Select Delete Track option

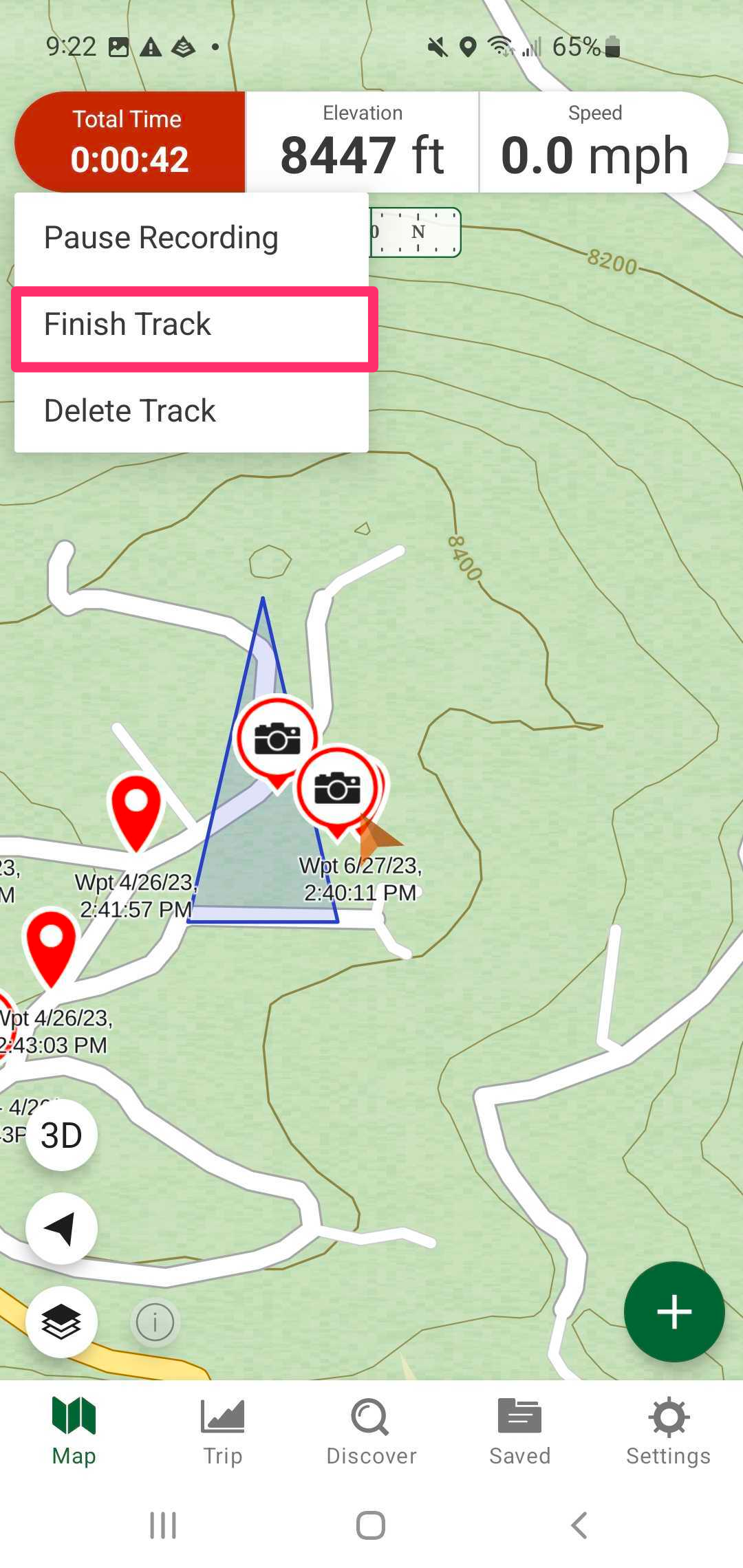point(131,411)
